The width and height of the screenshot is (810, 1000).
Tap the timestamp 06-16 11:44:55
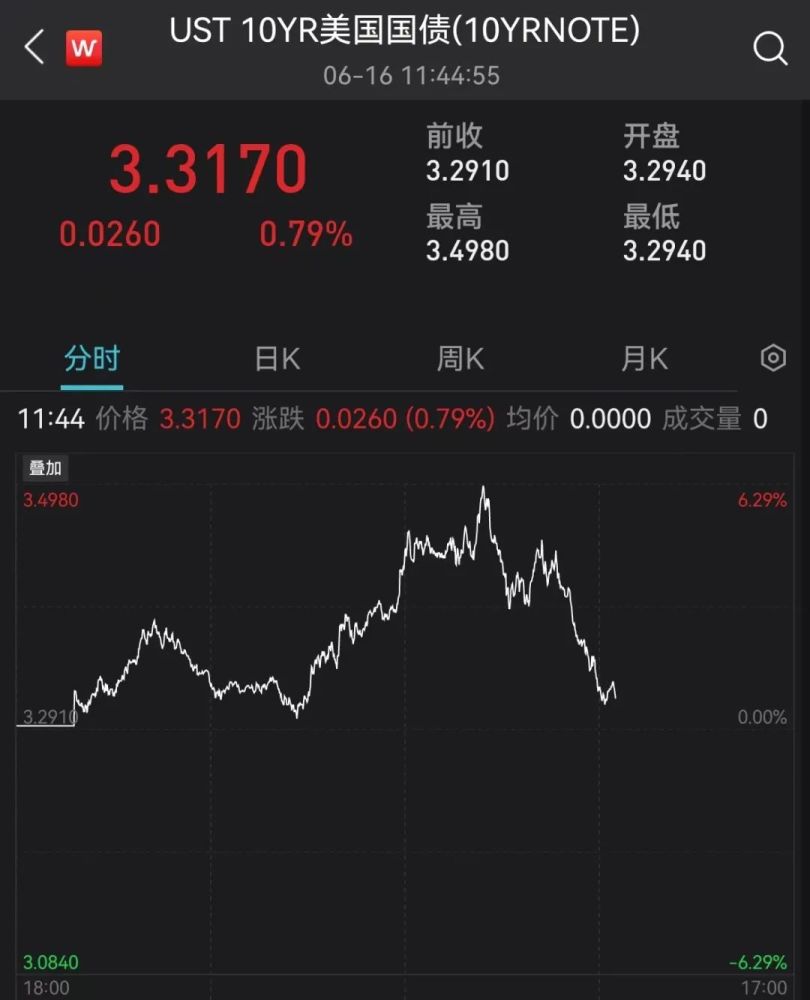[412, 75]
